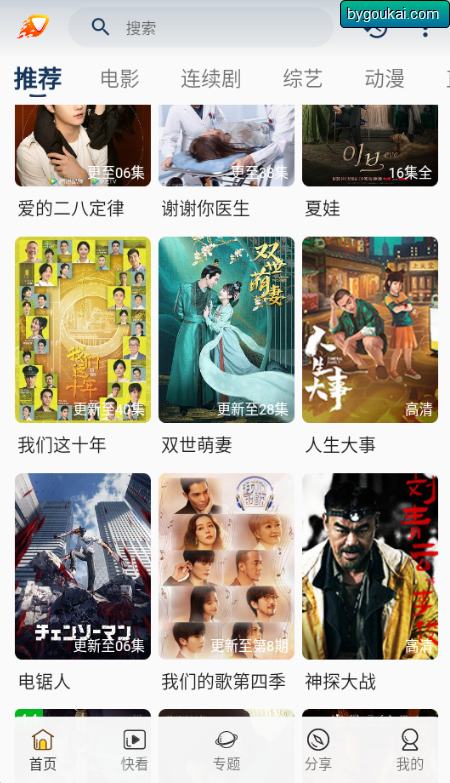Go to the 动漫 tab

(x=384, y=79)
